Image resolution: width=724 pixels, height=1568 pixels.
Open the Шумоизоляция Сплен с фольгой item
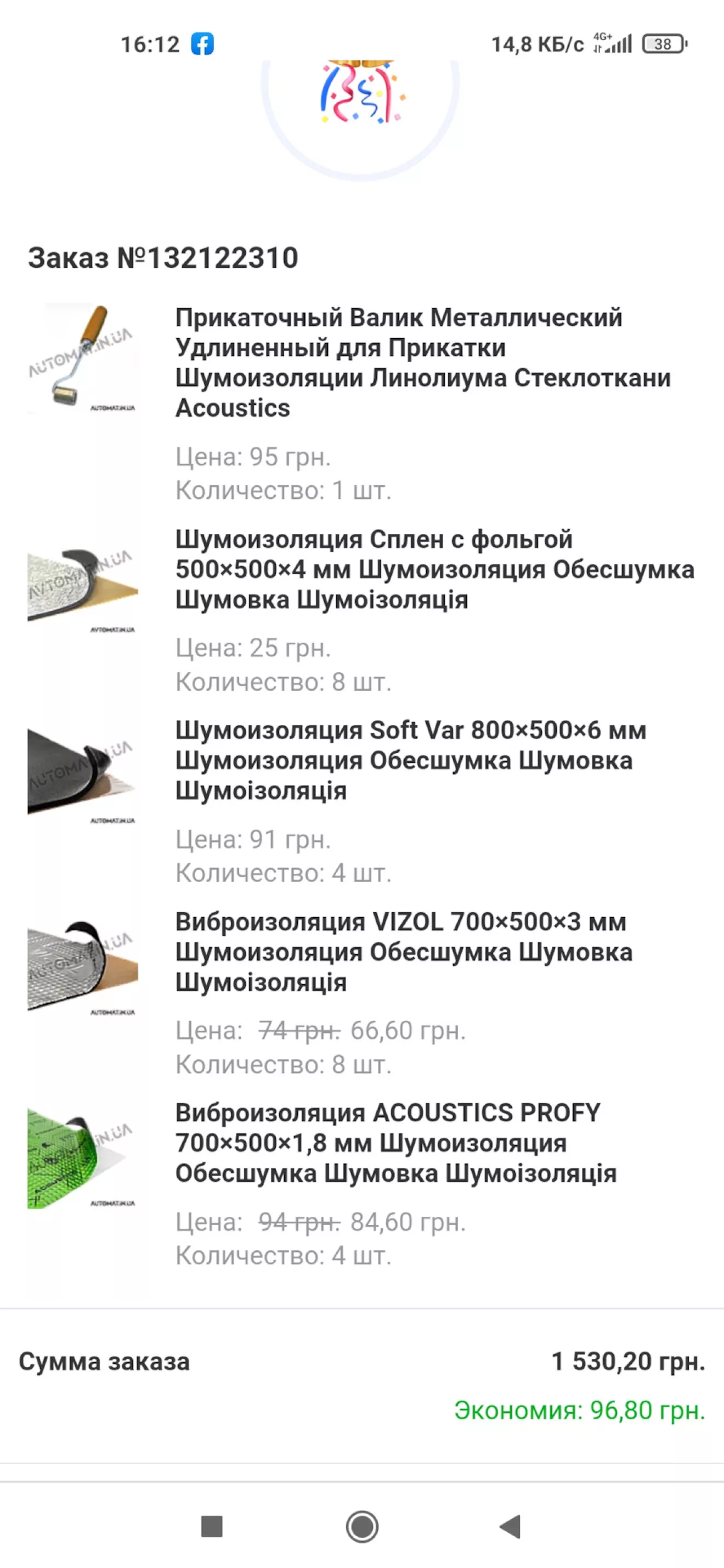[x=434, y=570]
